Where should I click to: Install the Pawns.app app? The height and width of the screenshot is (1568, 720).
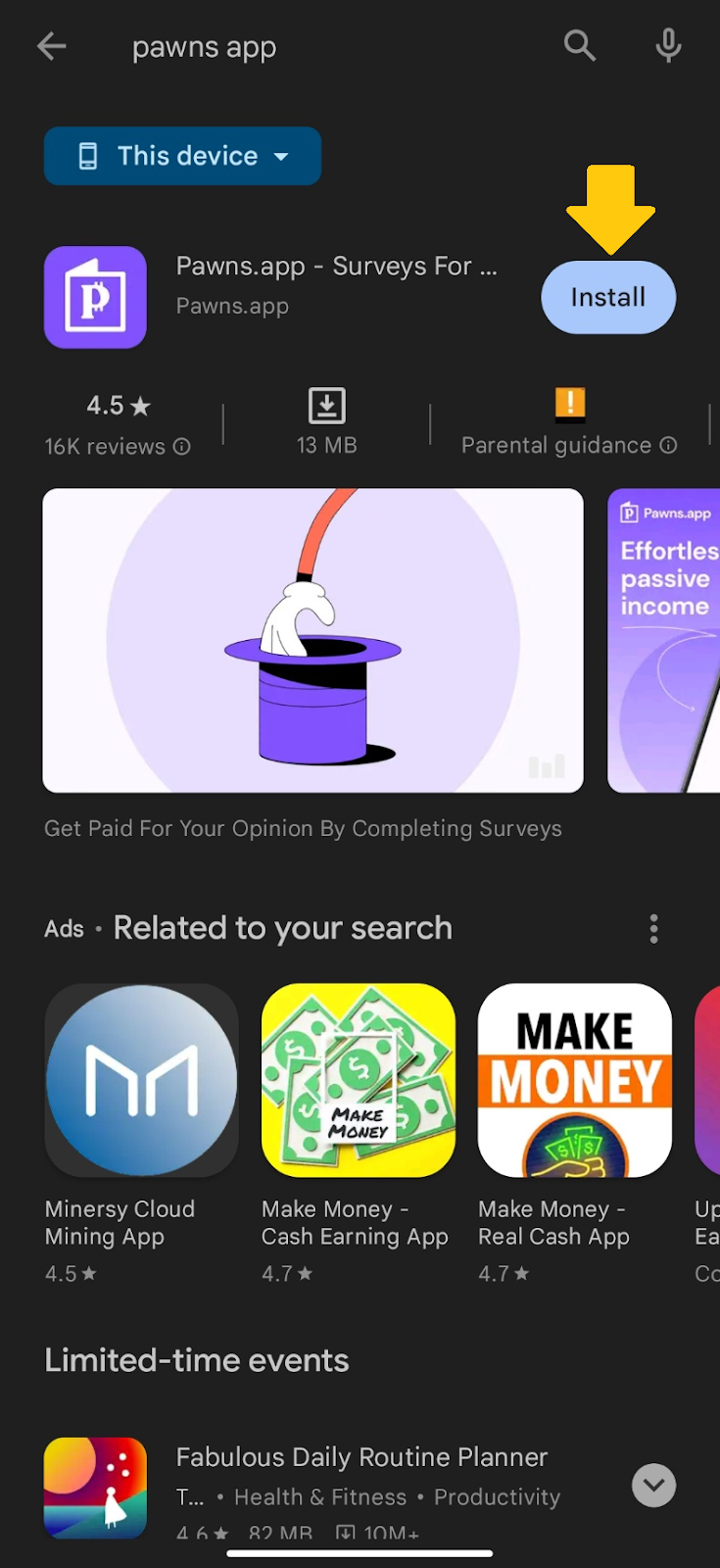coord(607,297)
